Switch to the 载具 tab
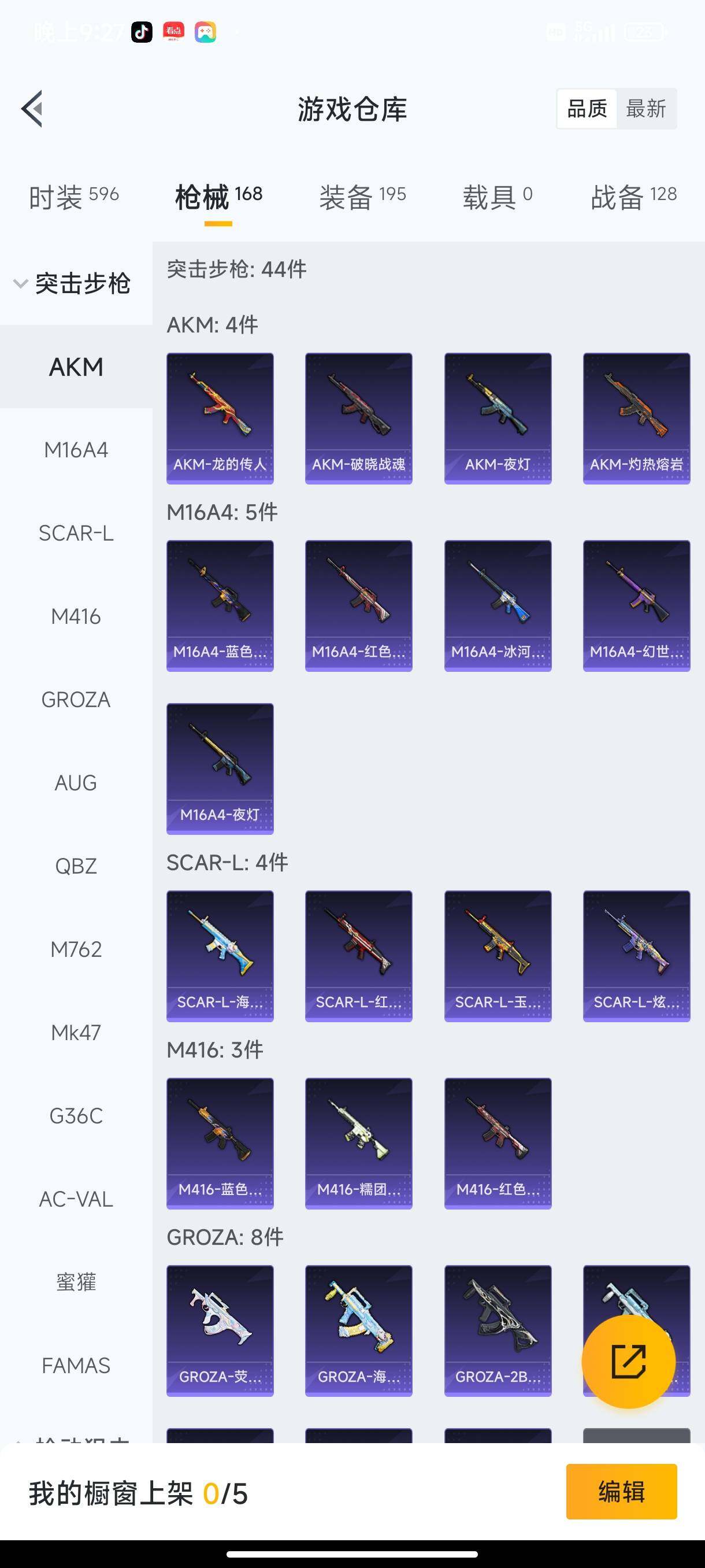 tap(497, 197)
